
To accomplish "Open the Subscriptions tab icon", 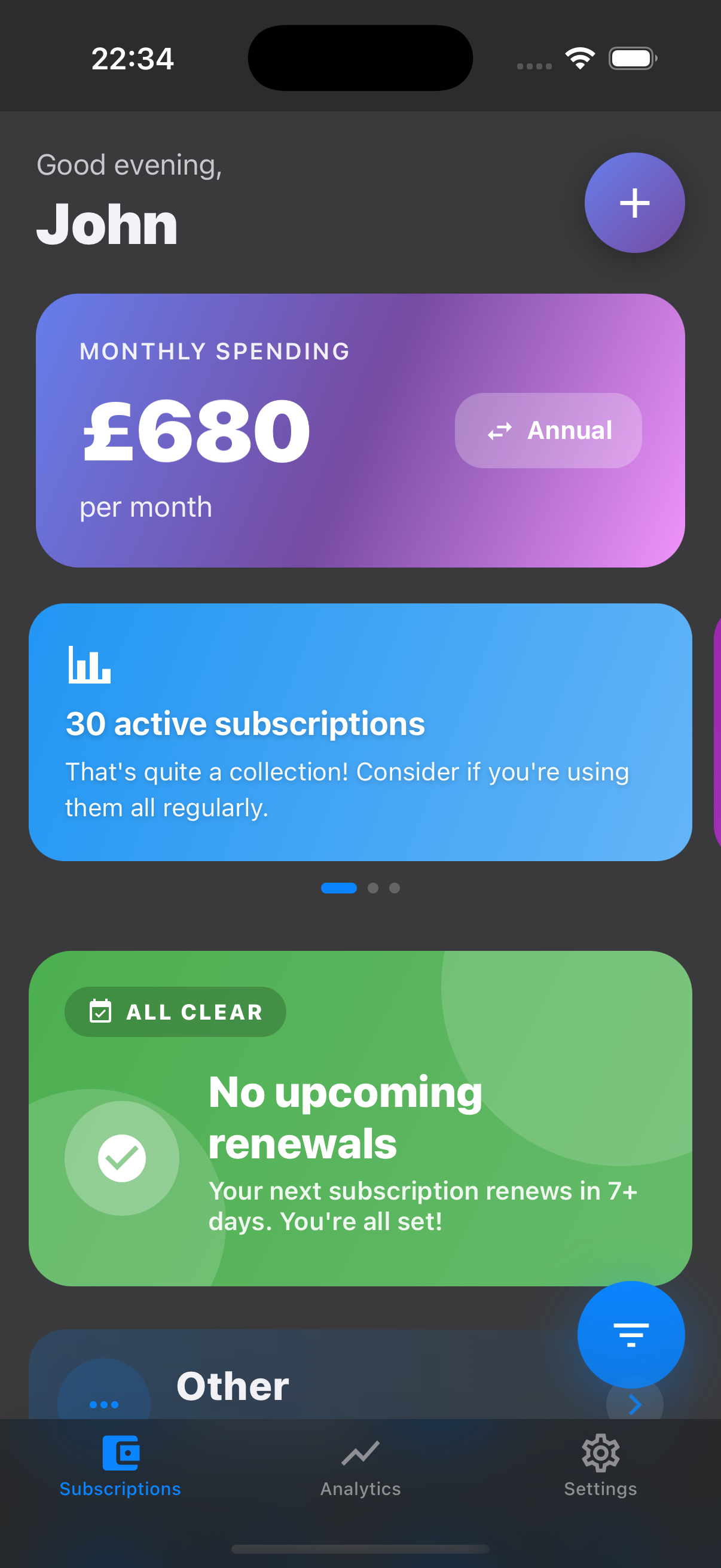I will pyautogui.click(x=120, y=1454).
